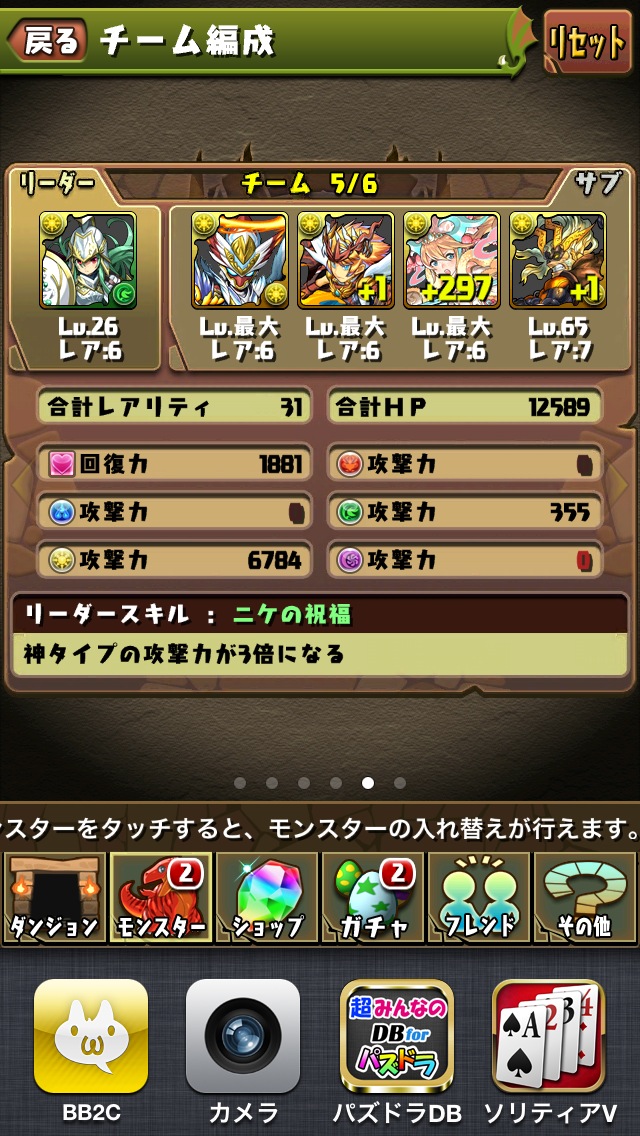The width and height of the screenshot is (640, 1136).
Task: Switch to the フレンド tab
Action: pyautogui.click(x=479, y=897)
